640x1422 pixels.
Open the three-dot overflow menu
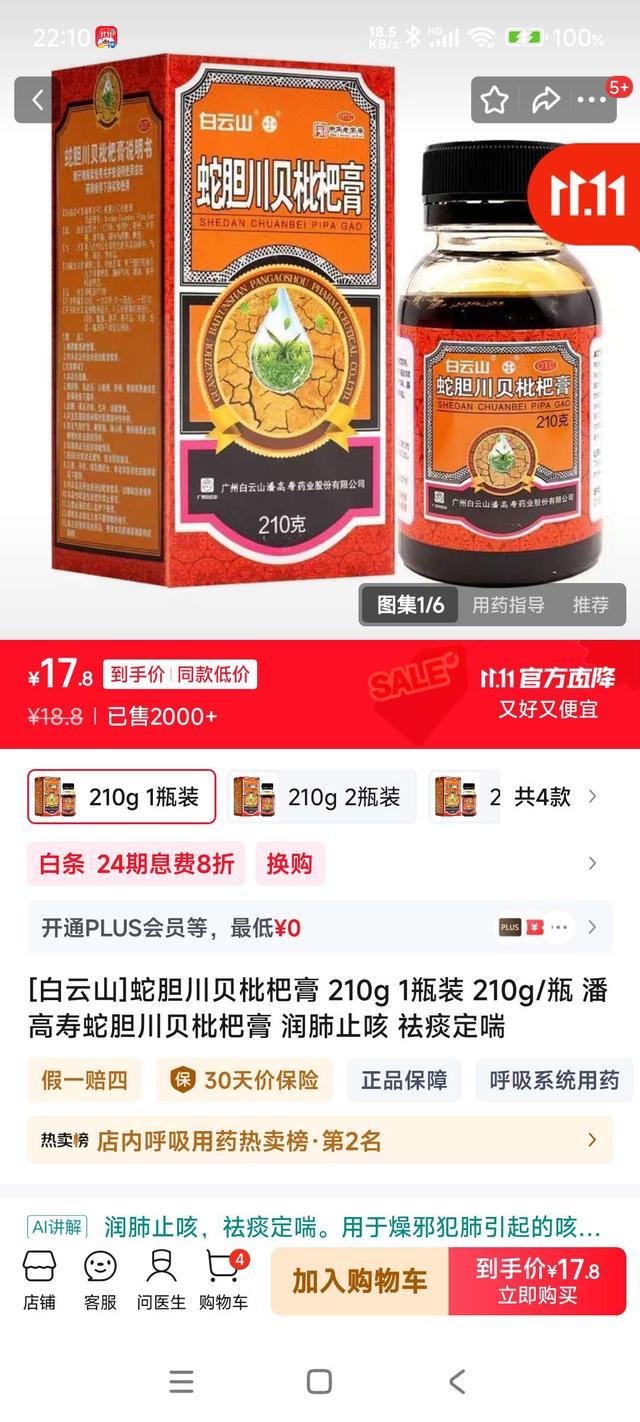(x=592, y=100)
